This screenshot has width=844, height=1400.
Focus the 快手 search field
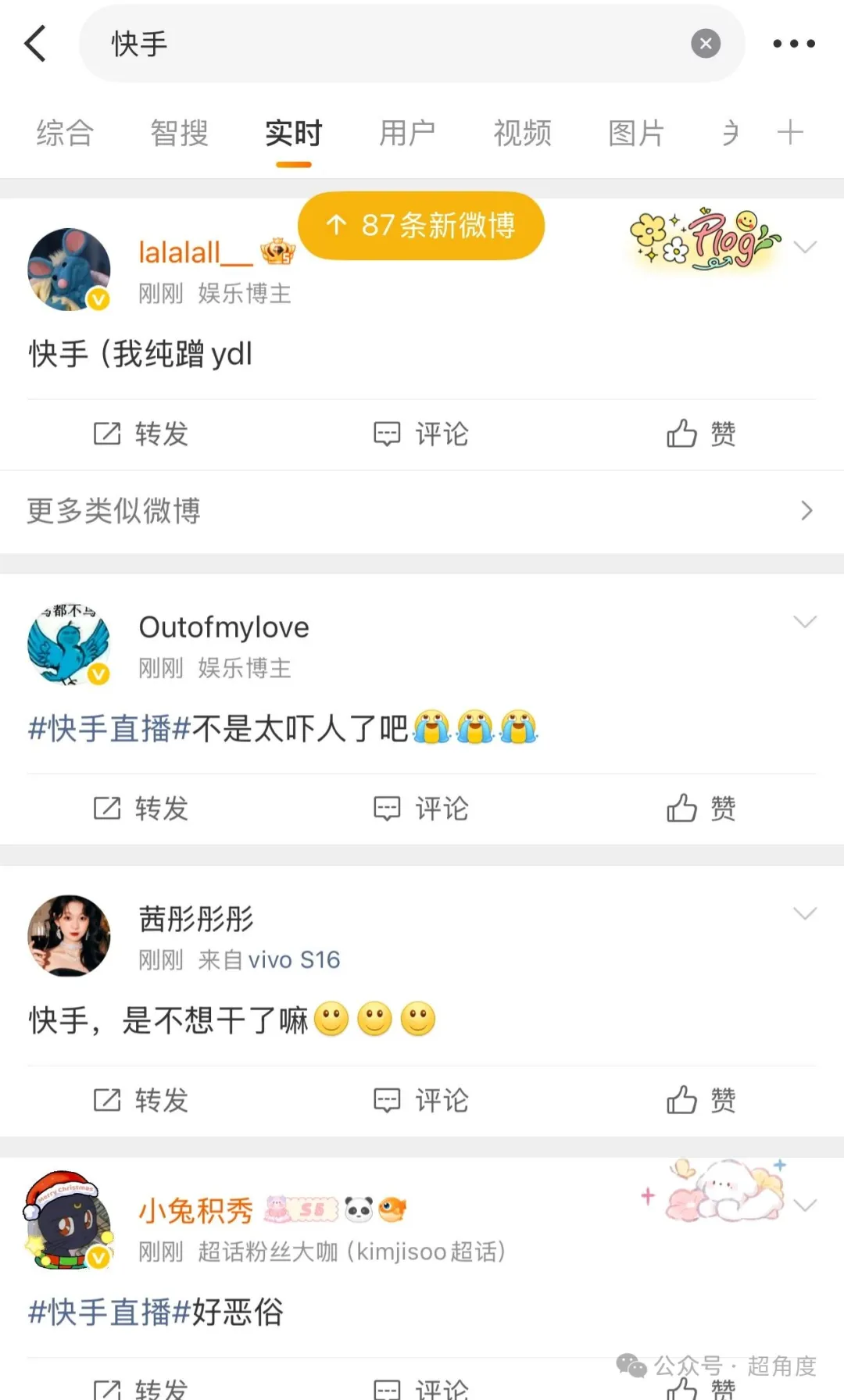tap(391, 44)
